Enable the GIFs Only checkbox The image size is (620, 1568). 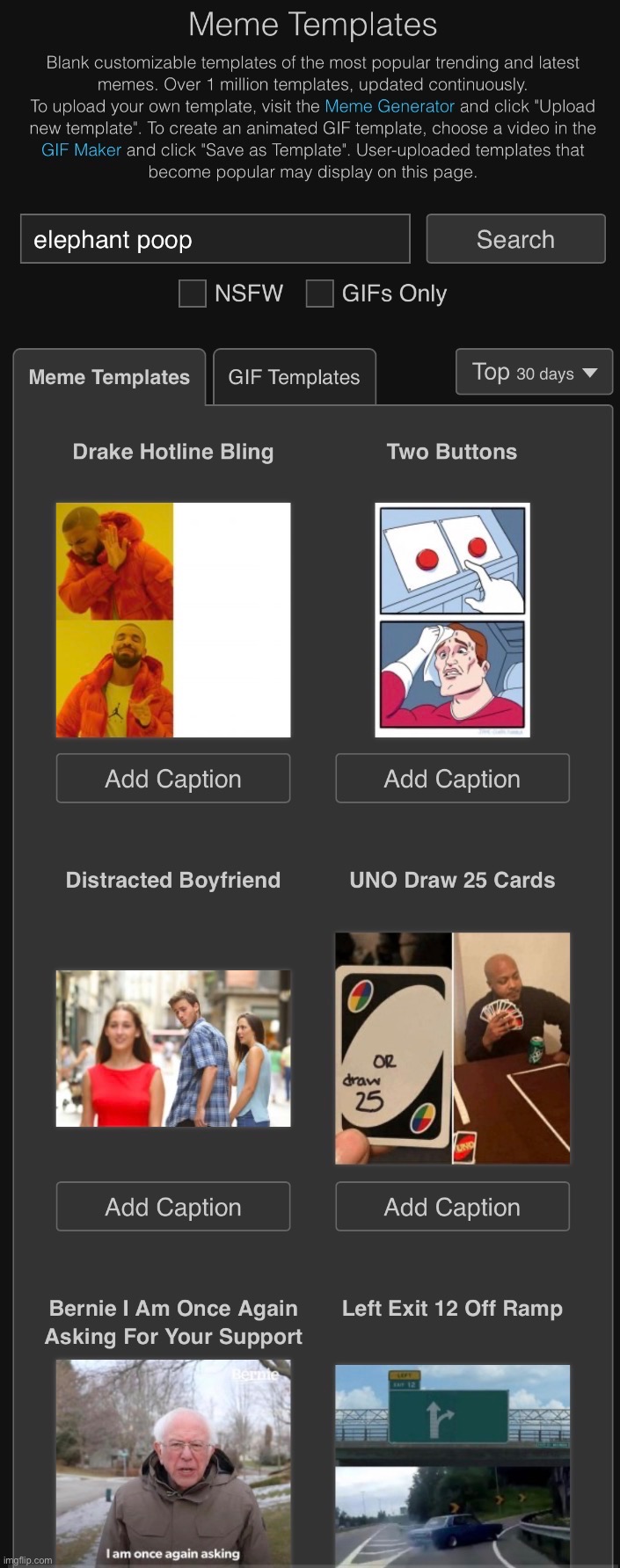click(319, 294)
